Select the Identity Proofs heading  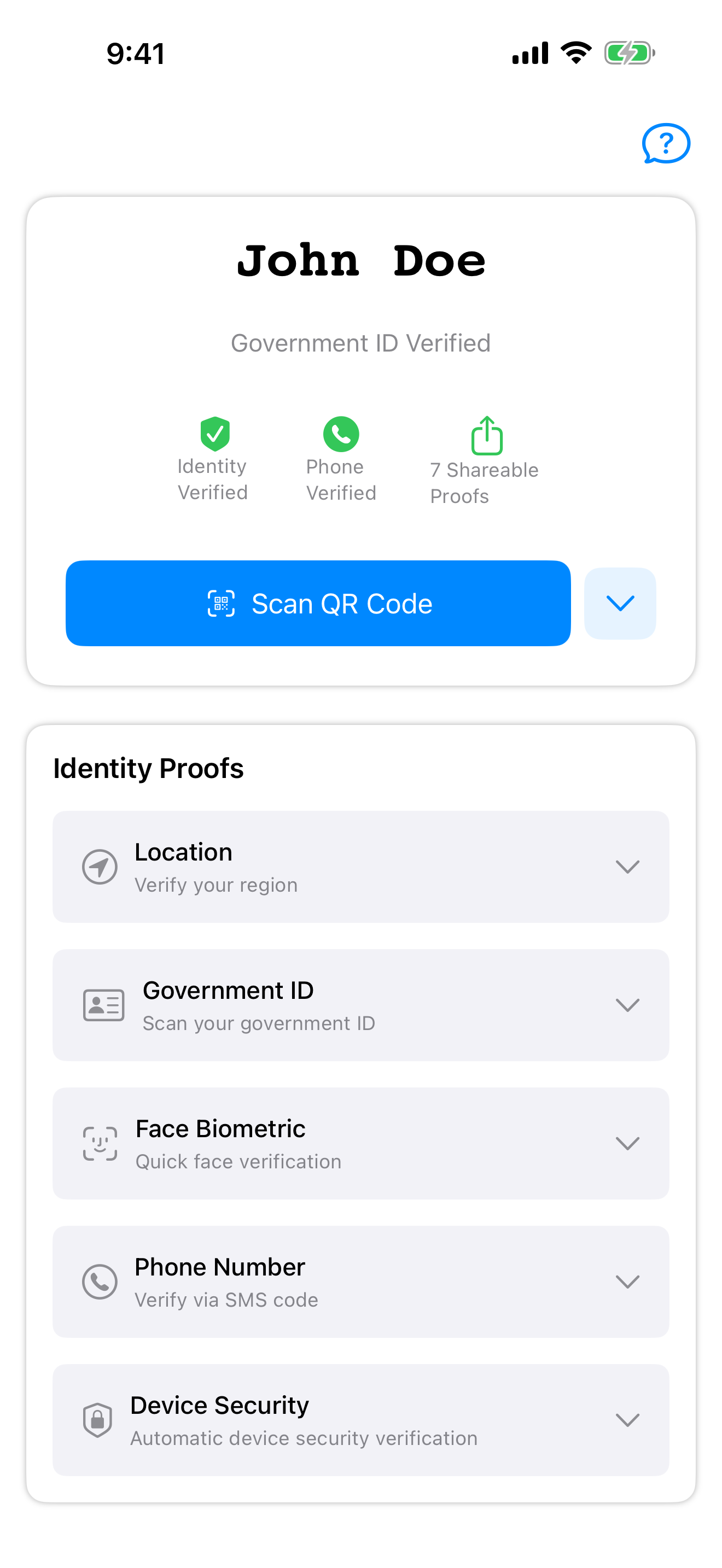pyautogui.click(x=149, y=768)
